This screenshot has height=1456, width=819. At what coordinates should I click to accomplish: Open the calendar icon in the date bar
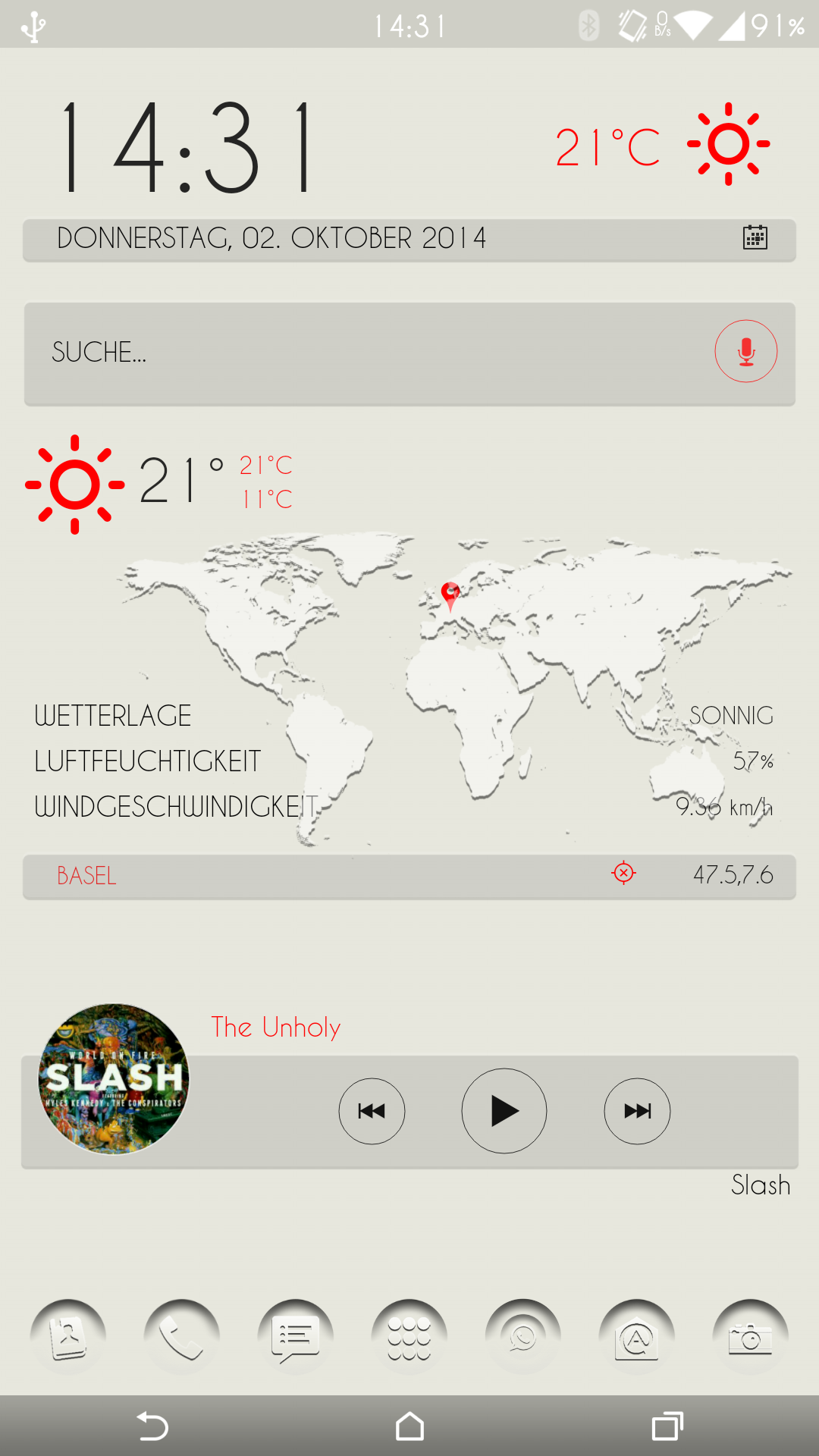click(755, 237)
